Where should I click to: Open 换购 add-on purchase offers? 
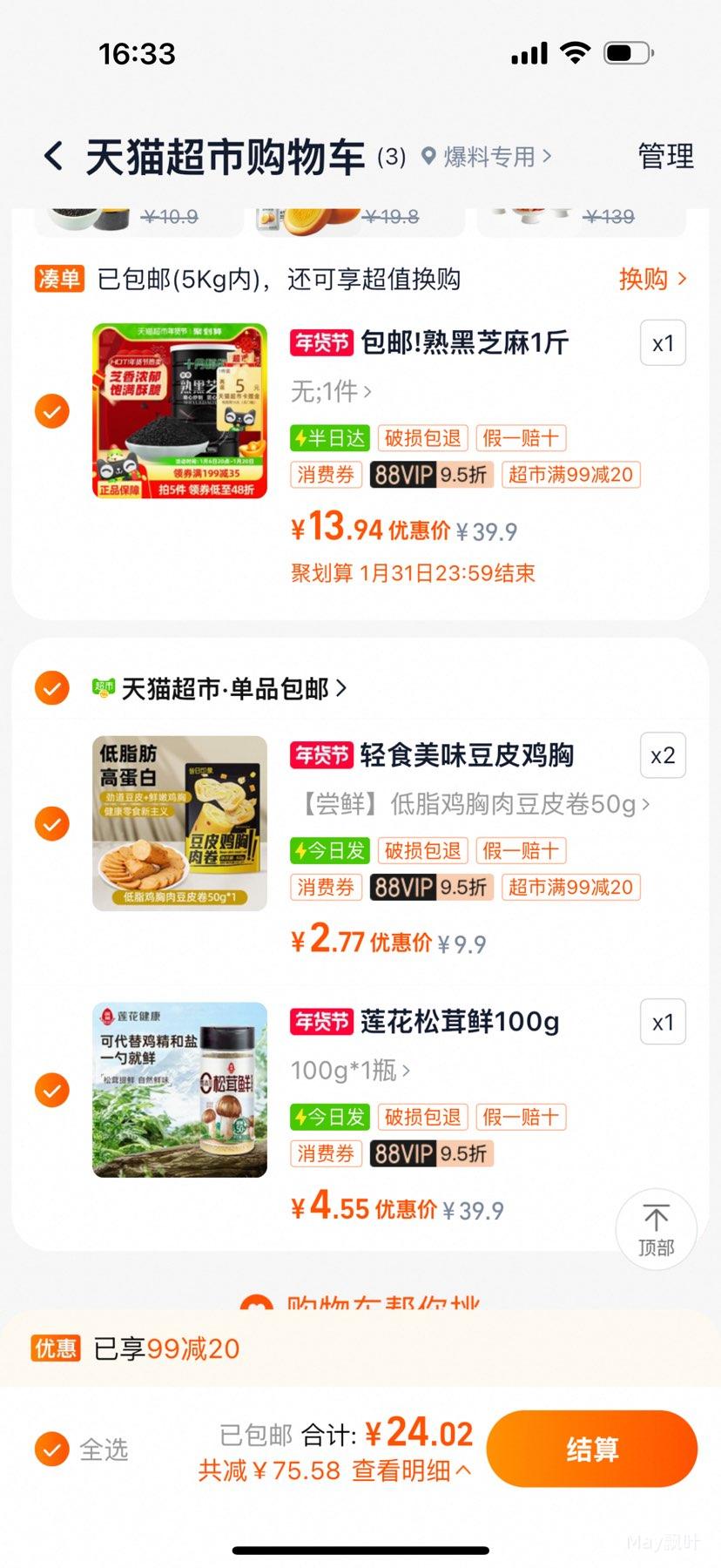[x=652, y=280]
